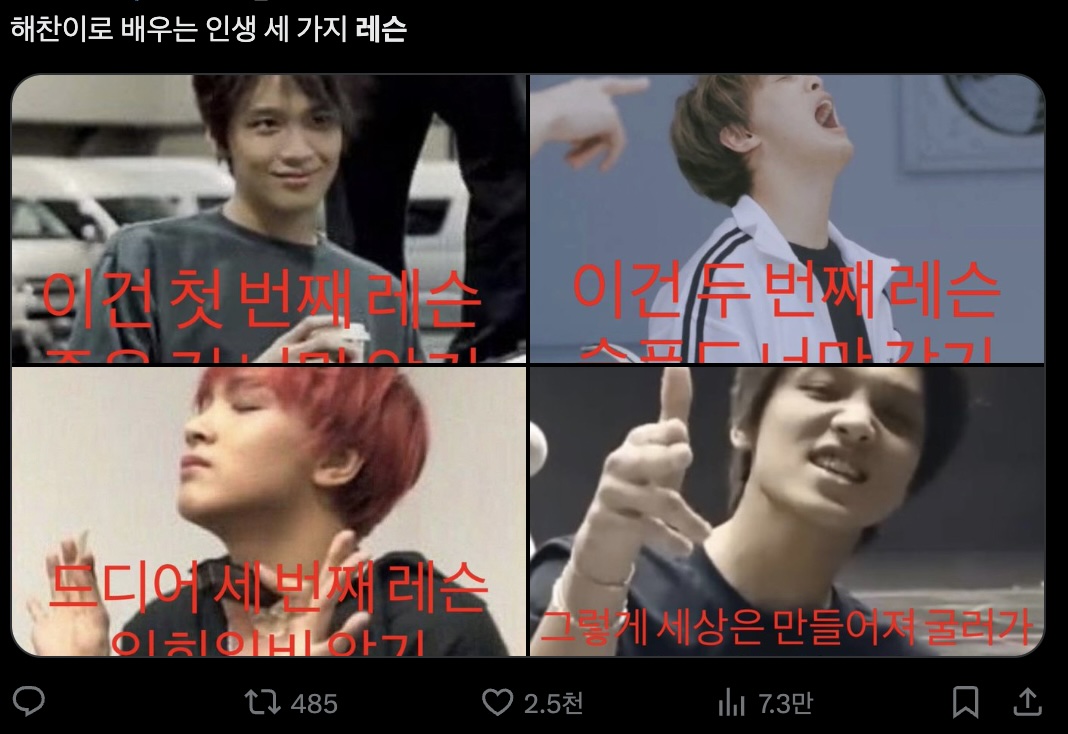Open the image captioned 이건 첫 번째 레슨
This screenshot has height=734, width=1068.
(268, 219)
